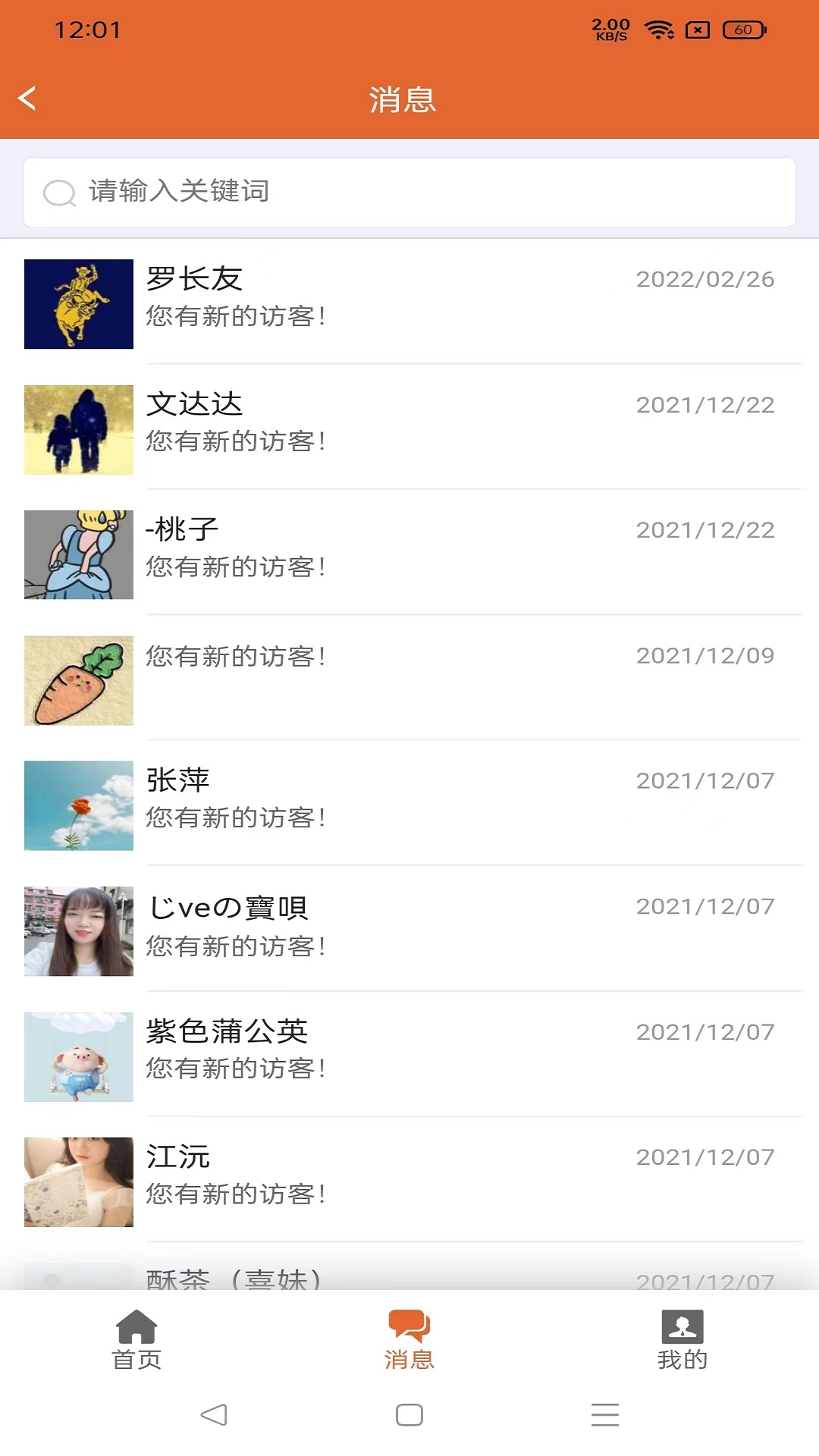Open the visitor message dated 2021/12/09
This screenshot has height=1456, width=819.
pyautogui.click(x=409, y=679)
